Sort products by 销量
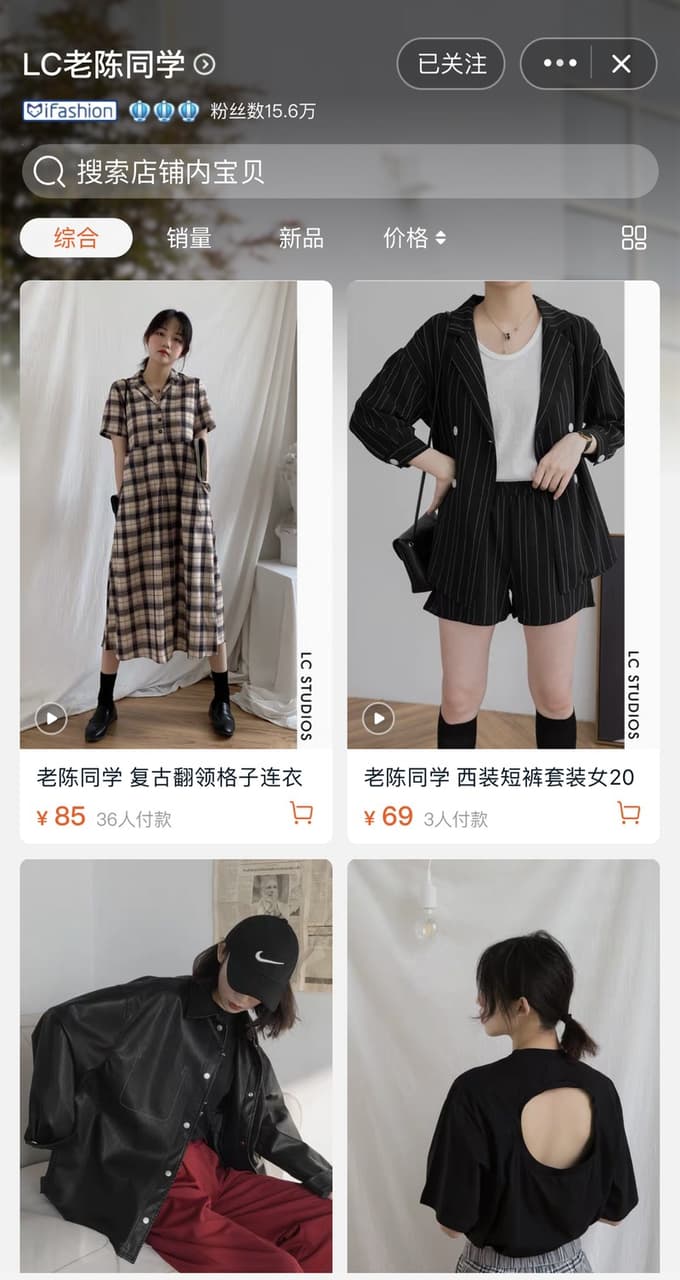This screenshot has width=680, height=1280. point(189,238)
